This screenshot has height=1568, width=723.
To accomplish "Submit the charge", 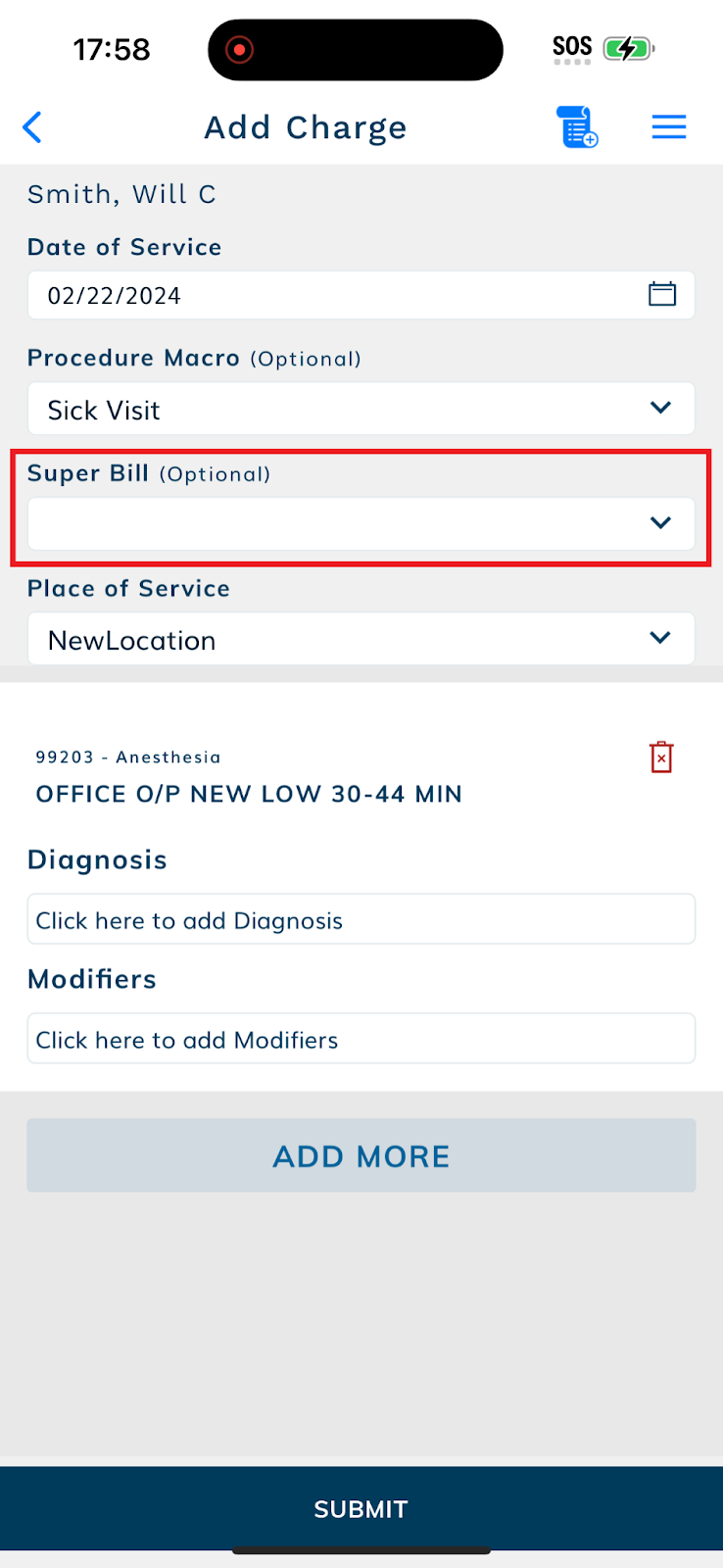I will (361, 1508).
